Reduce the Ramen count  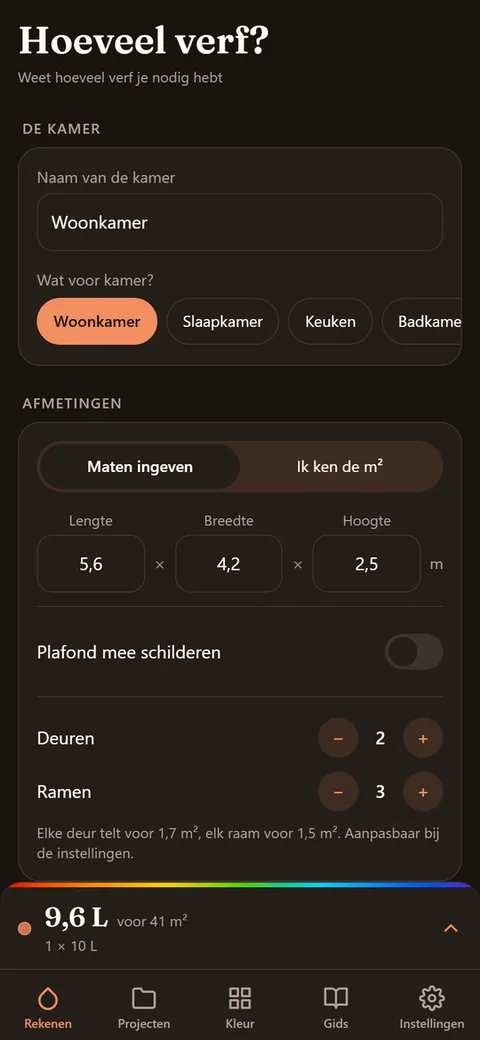(338, 792)
